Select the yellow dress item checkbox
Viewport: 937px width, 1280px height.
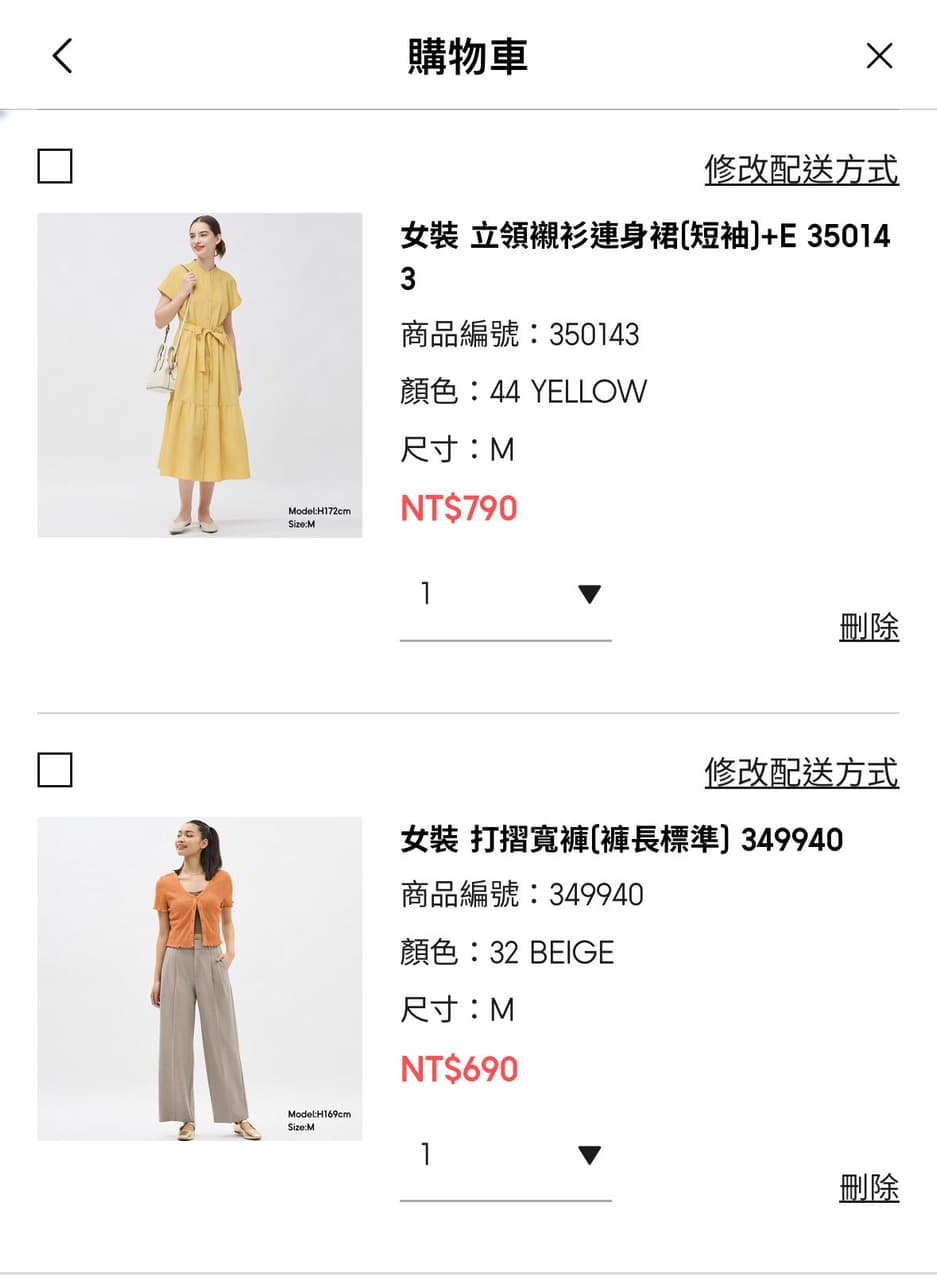pyautogui.click(x=55, y=166)
